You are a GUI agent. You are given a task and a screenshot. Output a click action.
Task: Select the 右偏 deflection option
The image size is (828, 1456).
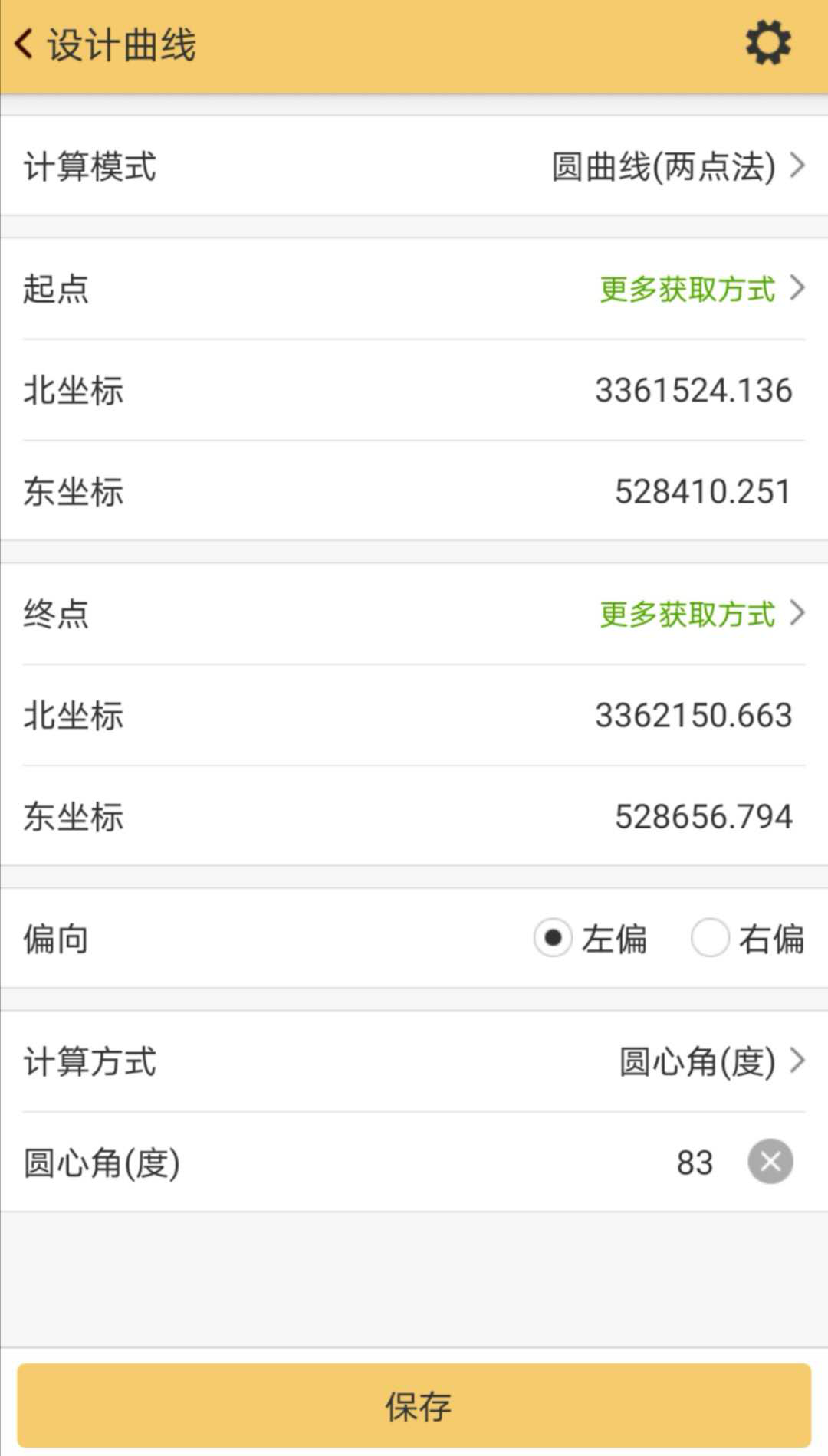[710, 938]
